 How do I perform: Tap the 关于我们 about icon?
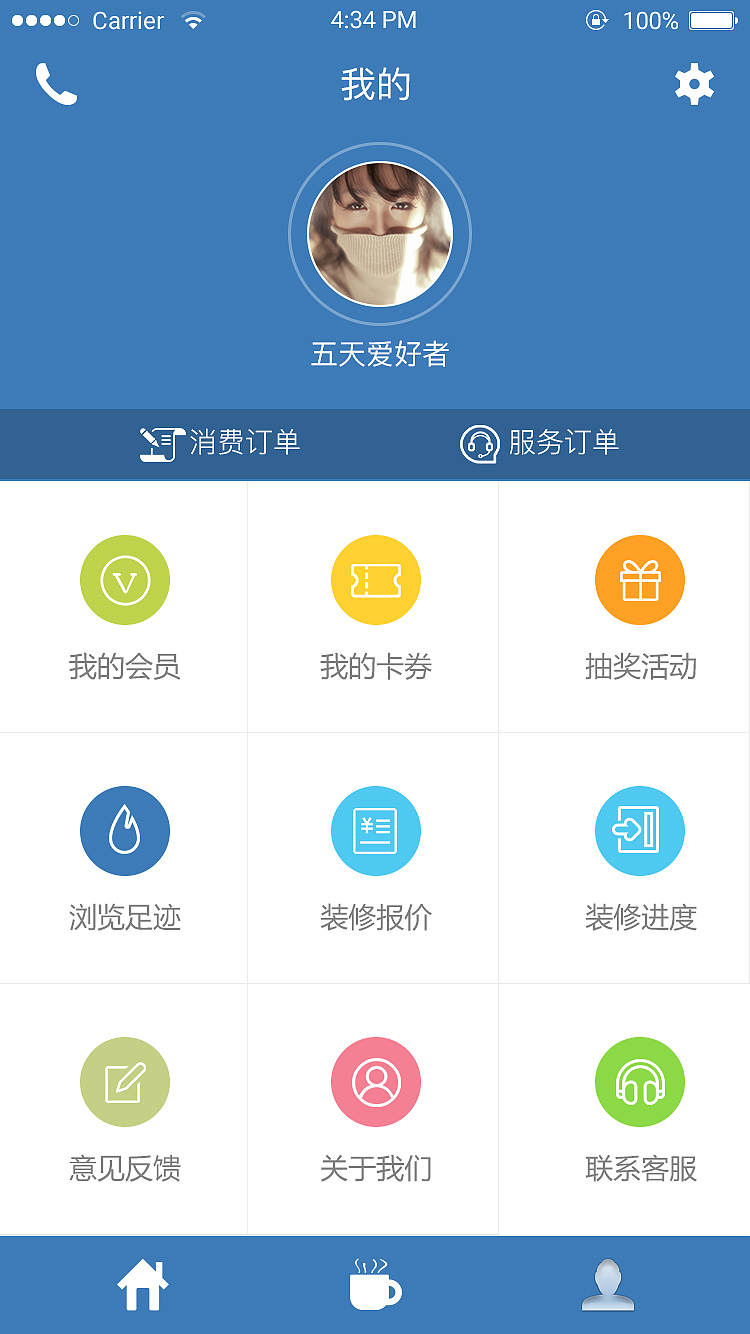point(375,1082)
